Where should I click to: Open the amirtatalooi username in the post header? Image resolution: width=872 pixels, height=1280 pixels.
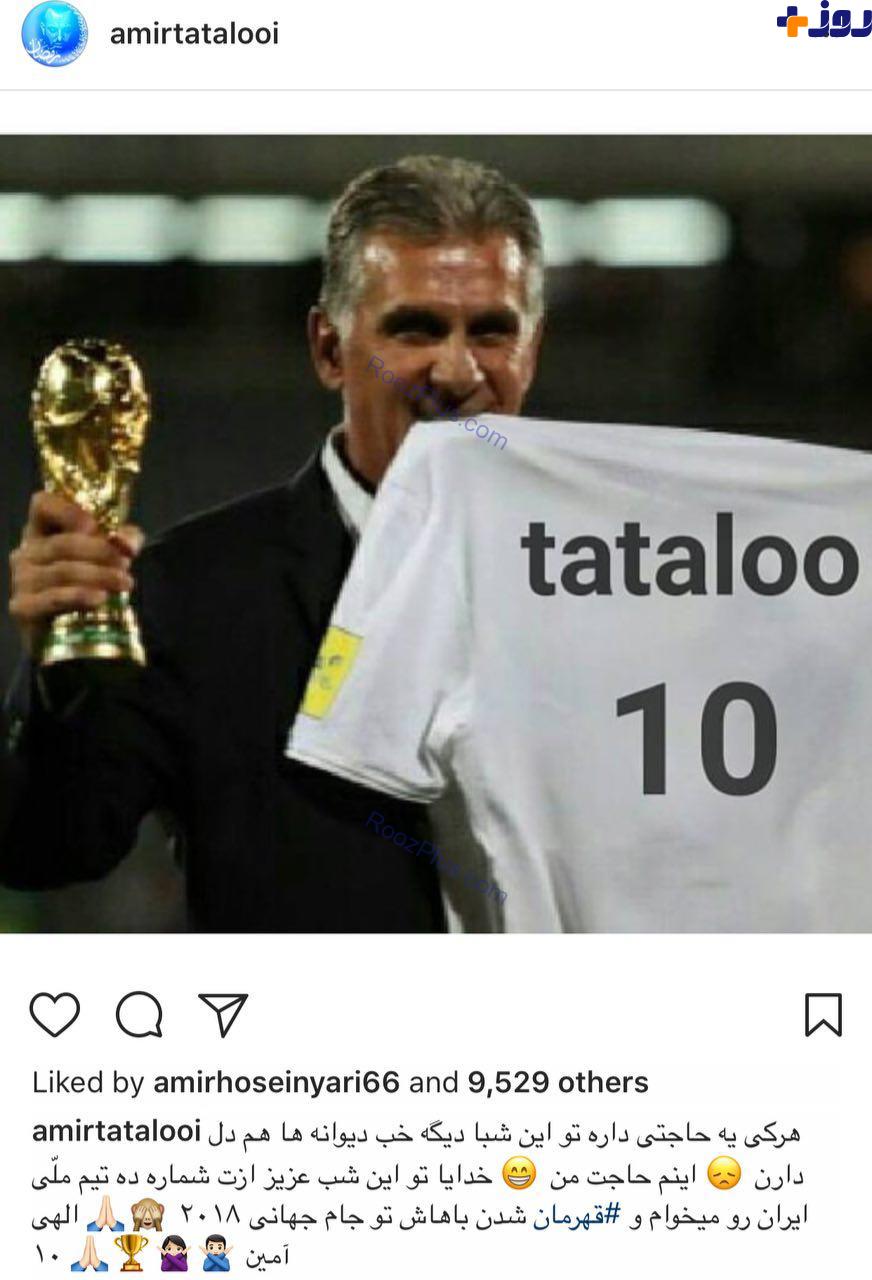pyautogui.click(x=193, y=34)
